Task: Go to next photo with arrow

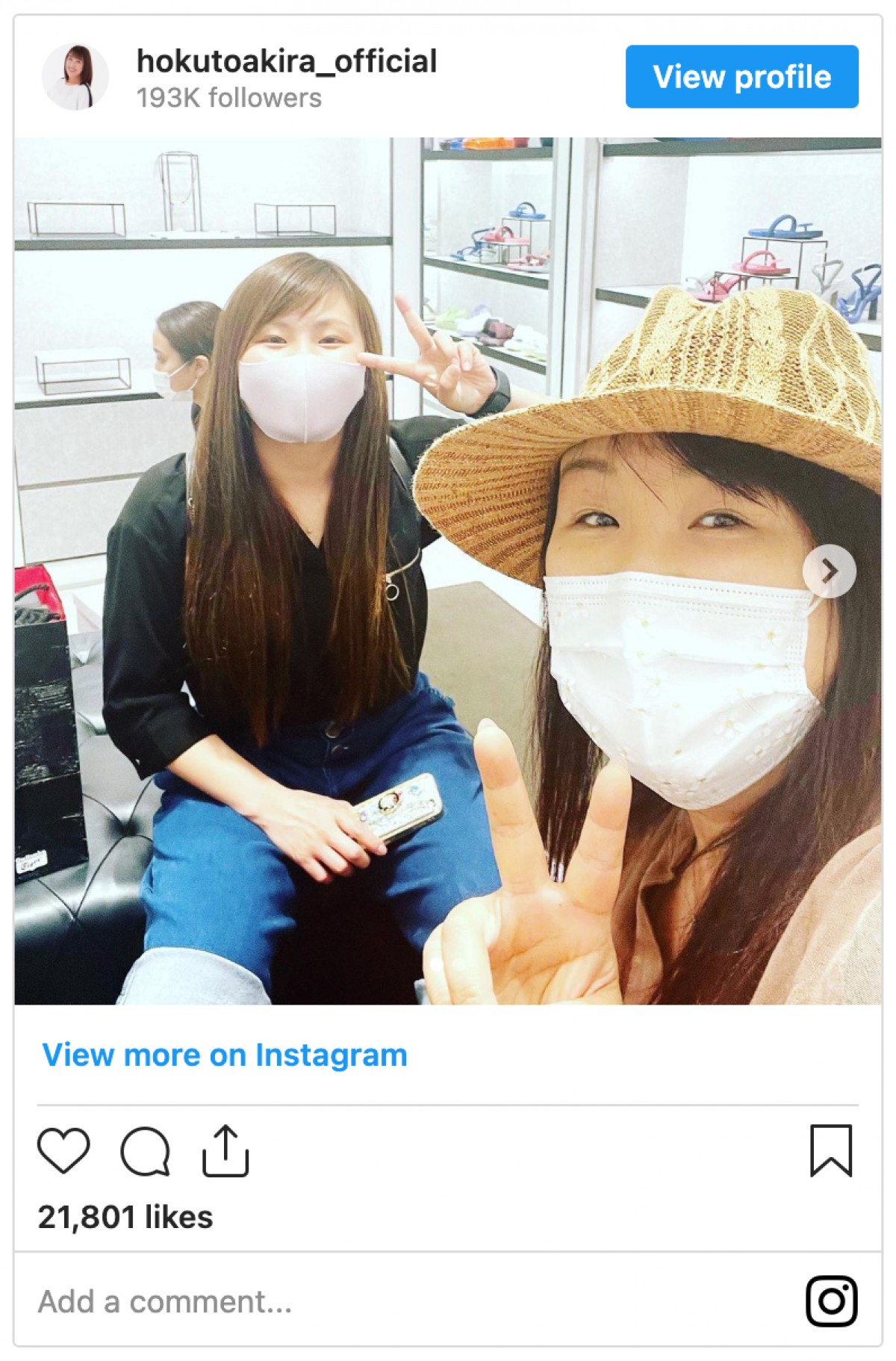Action: coord(829,571)
